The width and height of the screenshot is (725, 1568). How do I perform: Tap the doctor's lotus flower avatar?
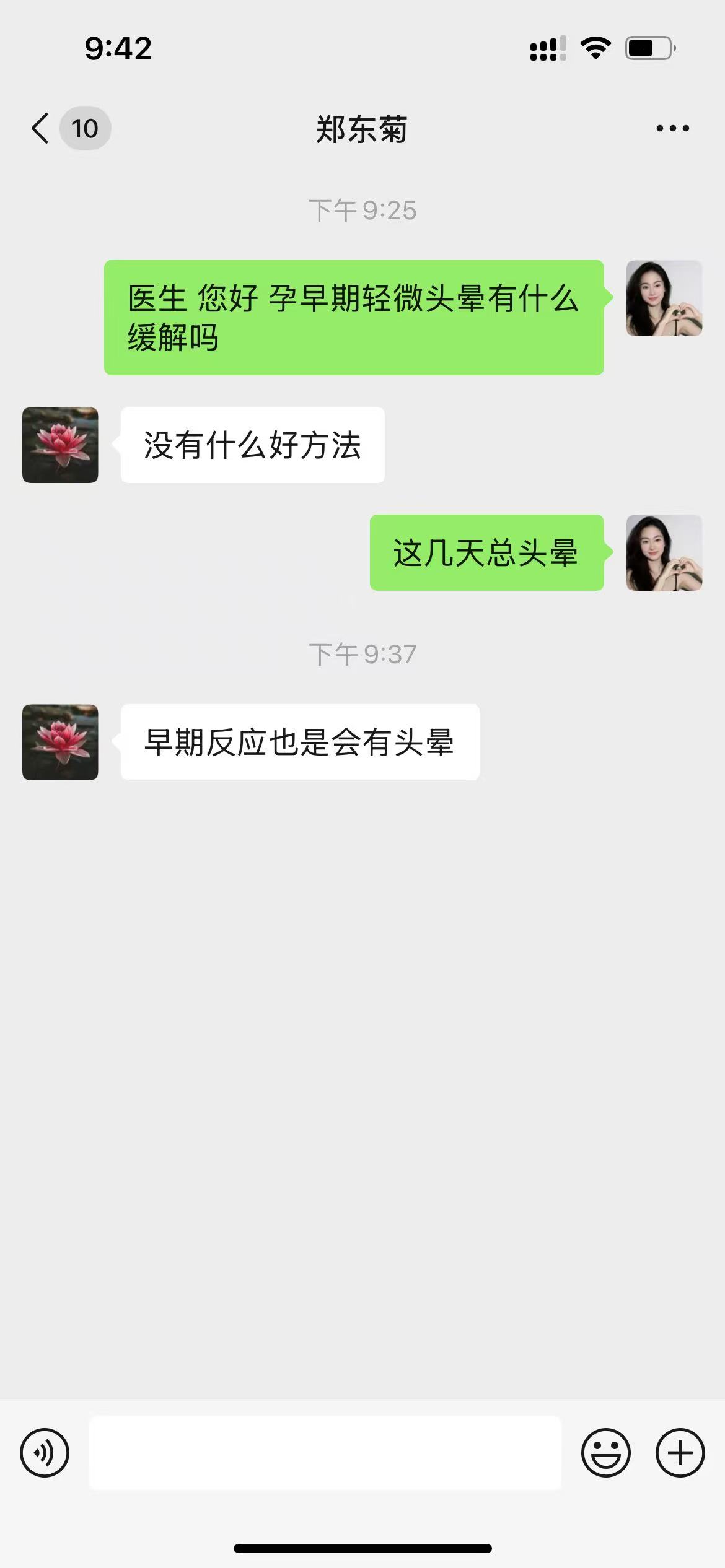59,445
